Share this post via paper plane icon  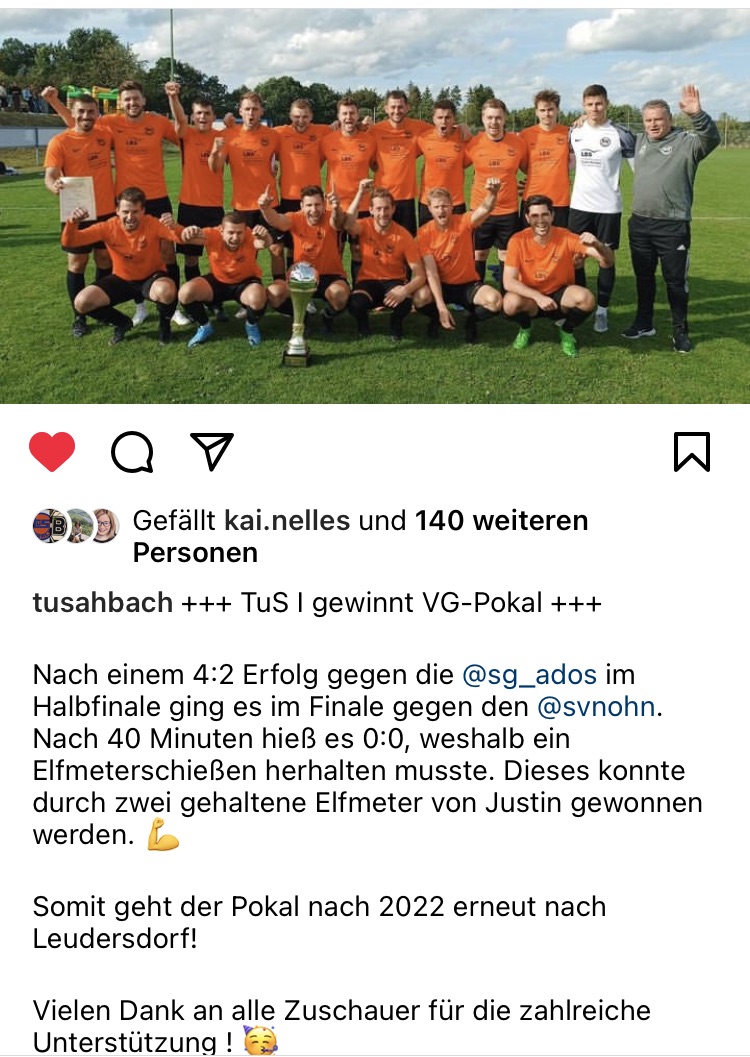point(211,452)
